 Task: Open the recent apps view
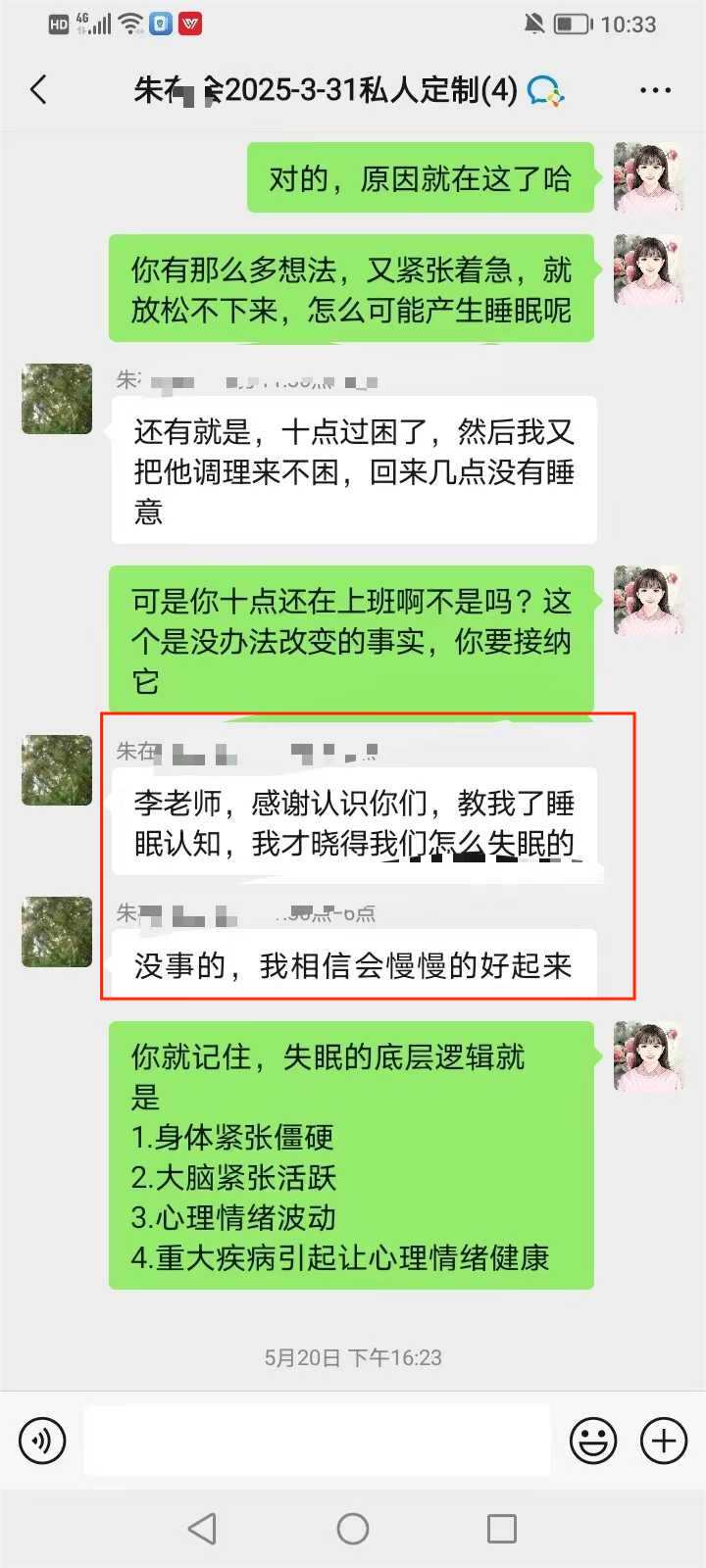[501, 1528]
